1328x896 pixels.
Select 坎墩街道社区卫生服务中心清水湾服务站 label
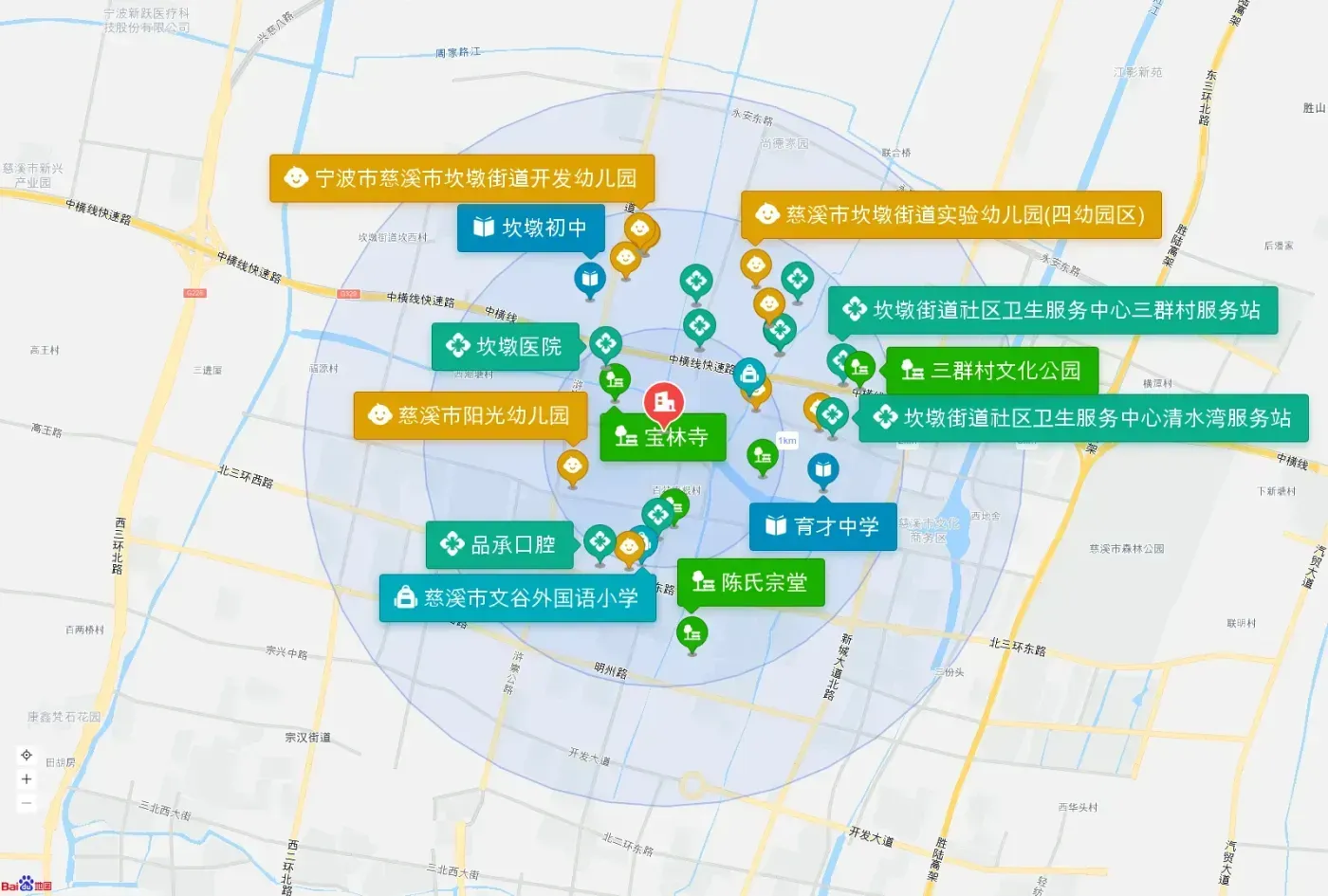(1083, 418)
